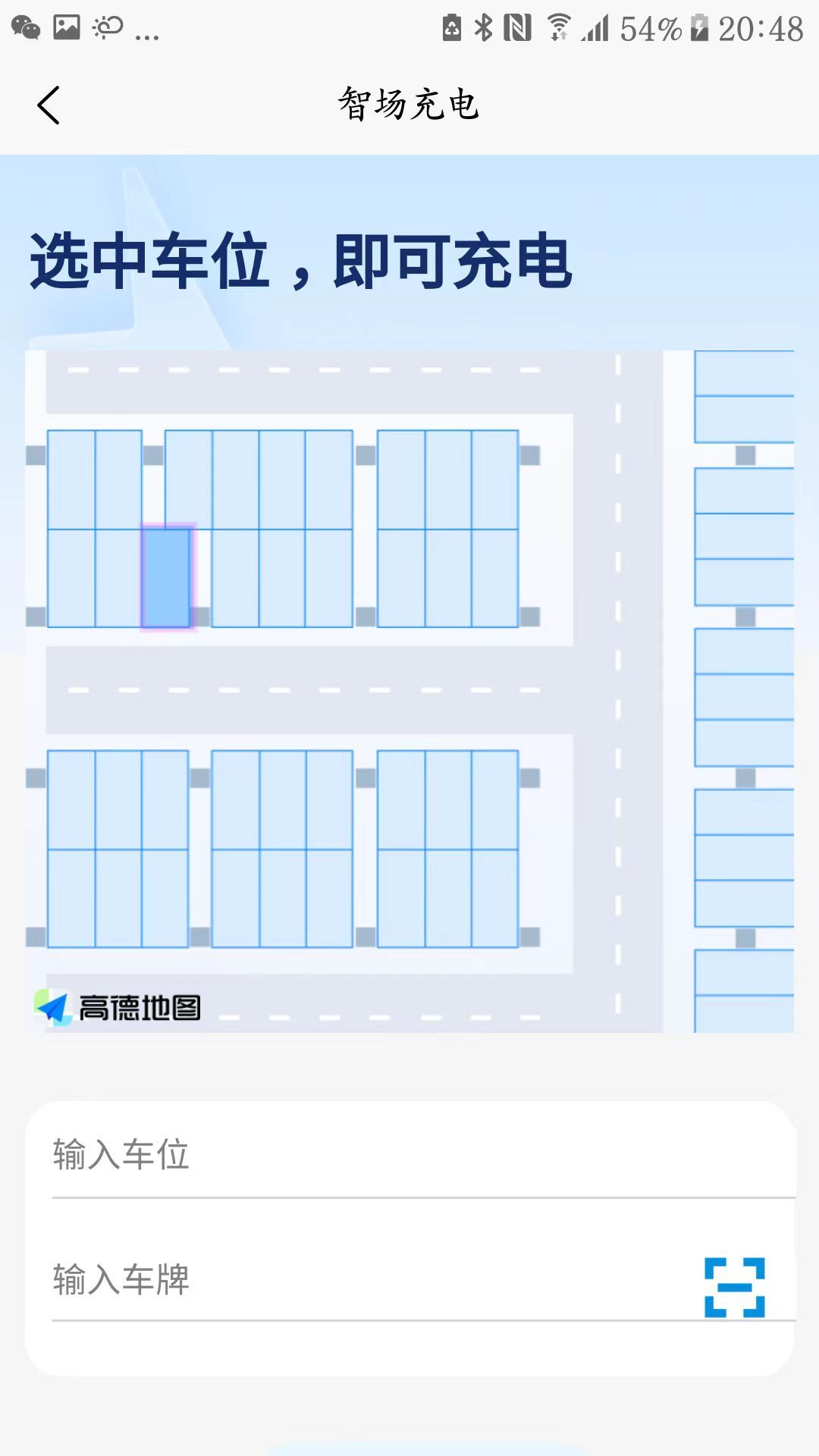This screenshot has width=819, height=1456.
Task: Tap the heading 选中车位，即可充电
Action: [300, 262]
